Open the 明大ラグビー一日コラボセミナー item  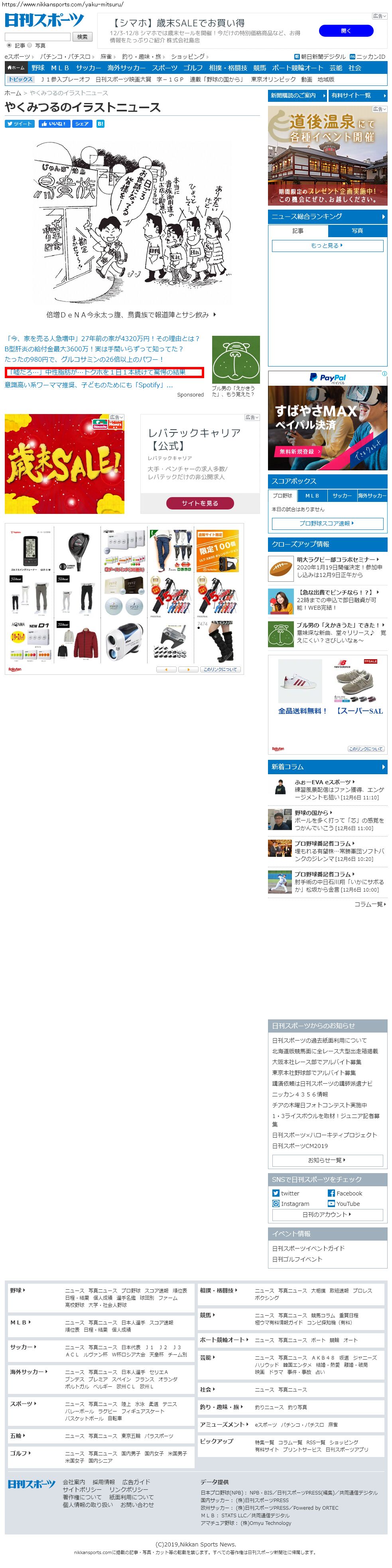pos(337,559)
